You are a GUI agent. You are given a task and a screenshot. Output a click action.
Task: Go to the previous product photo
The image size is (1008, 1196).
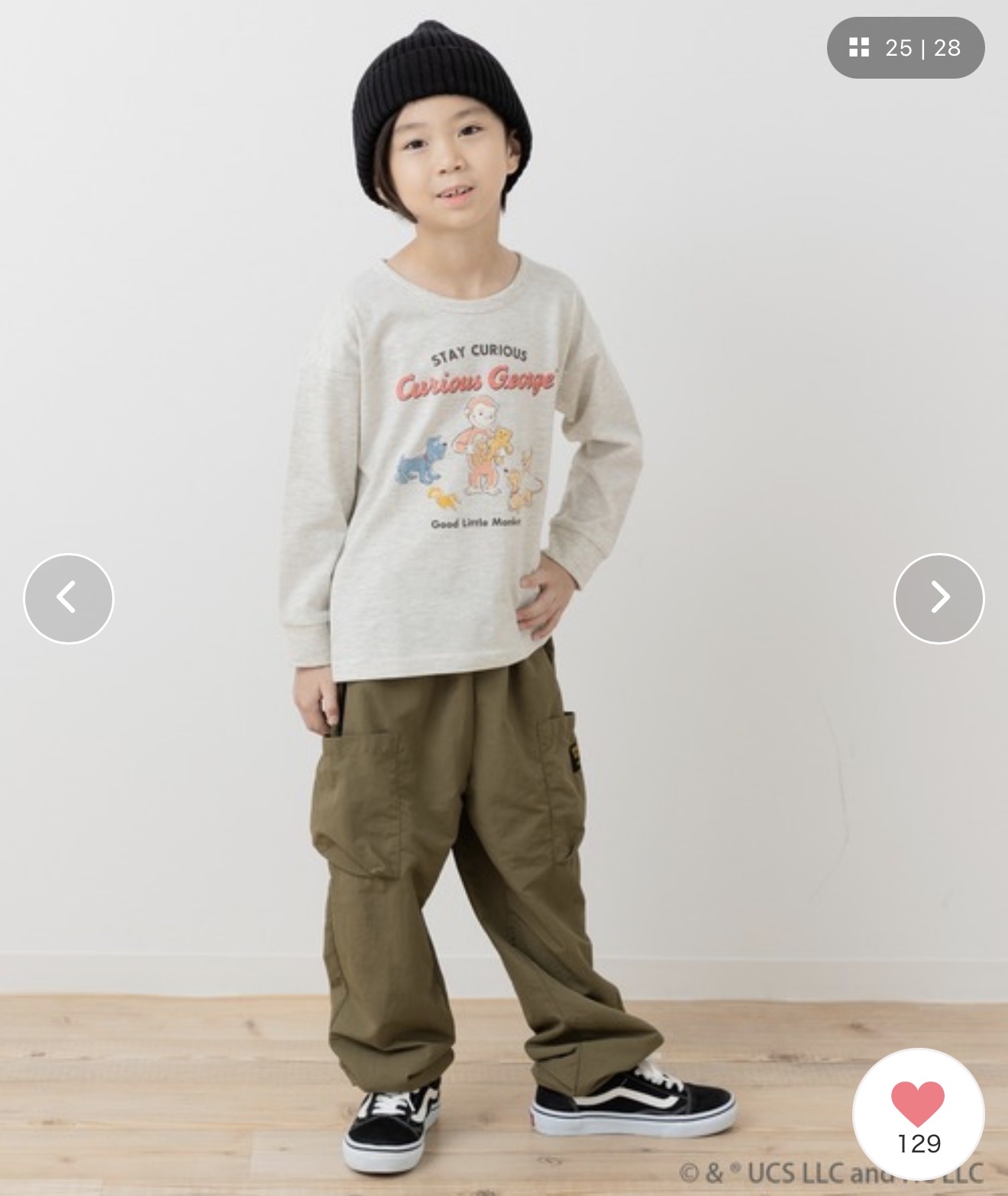point(69,598)
